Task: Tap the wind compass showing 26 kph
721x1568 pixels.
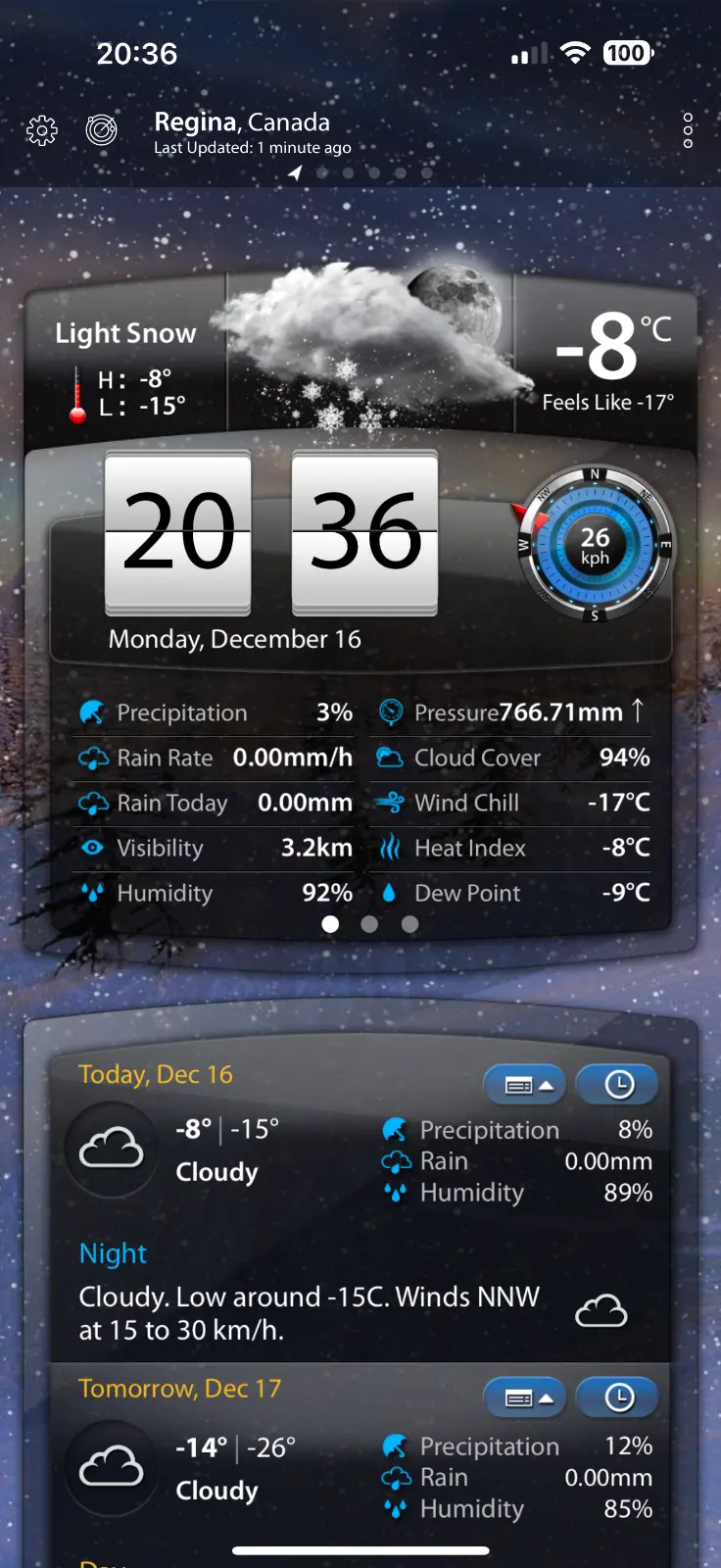Action: (x=595, y=545)
